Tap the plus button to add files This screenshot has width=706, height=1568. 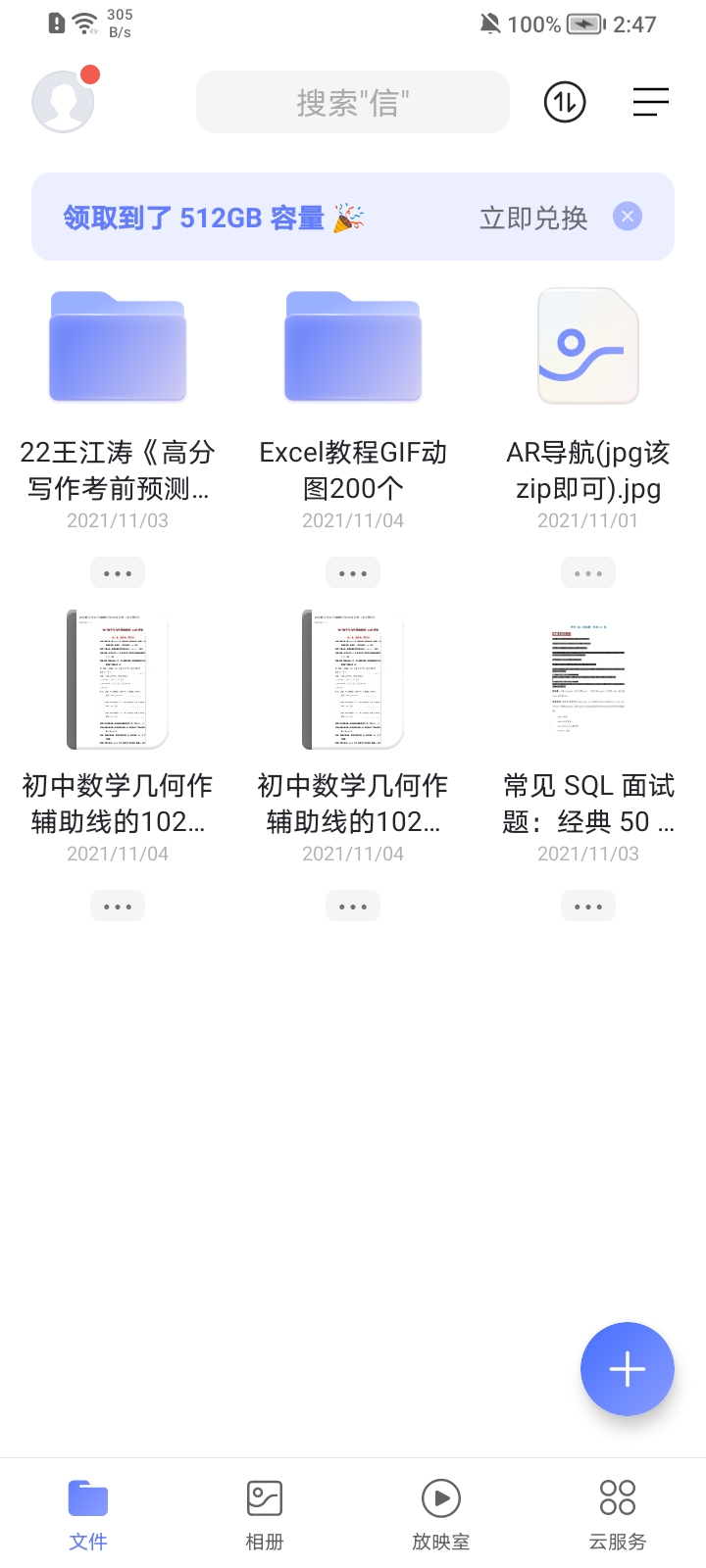(x=628, y=1369)
